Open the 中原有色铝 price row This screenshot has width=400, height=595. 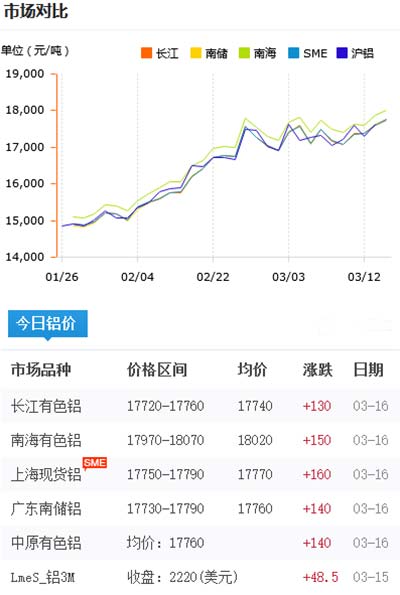[200, 543]
